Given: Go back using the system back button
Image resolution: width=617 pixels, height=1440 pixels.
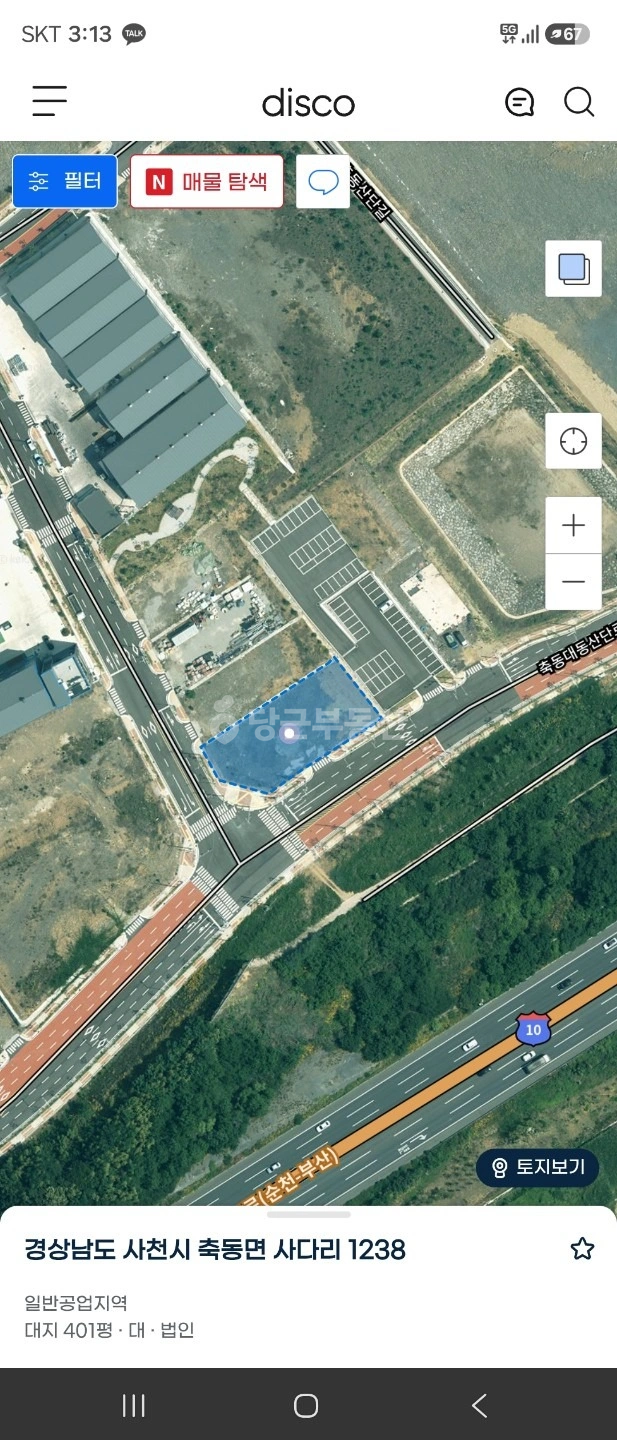Looking at the screenshot, I should [x=479, y=1405].
